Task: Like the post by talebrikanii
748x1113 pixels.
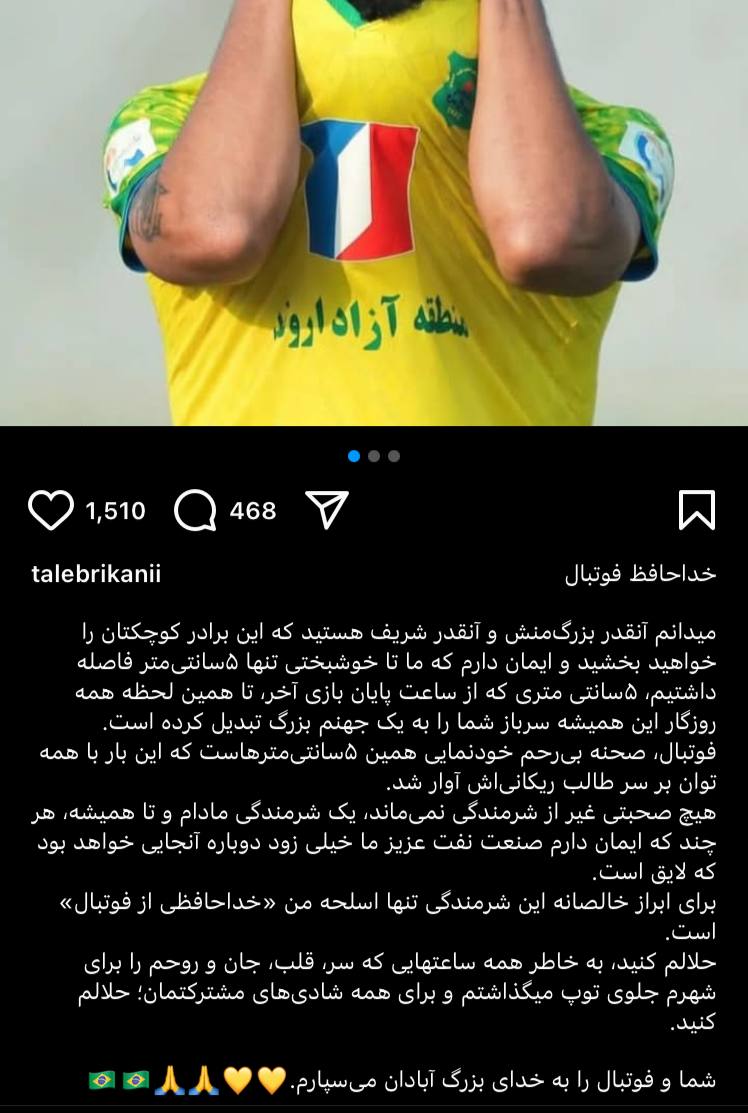Action: tap(51, 510)
